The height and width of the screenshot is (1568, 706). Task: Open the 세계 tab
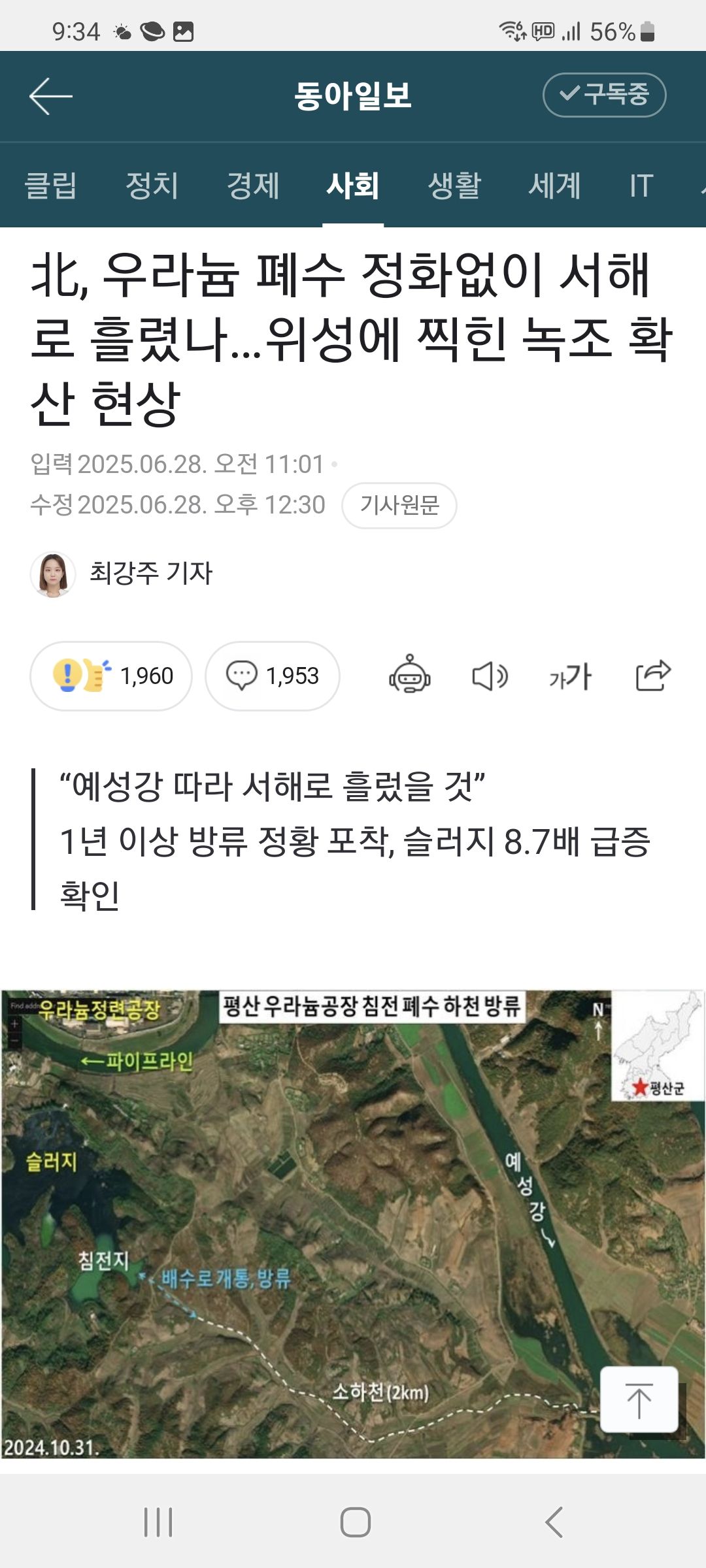tap(554, 186)
